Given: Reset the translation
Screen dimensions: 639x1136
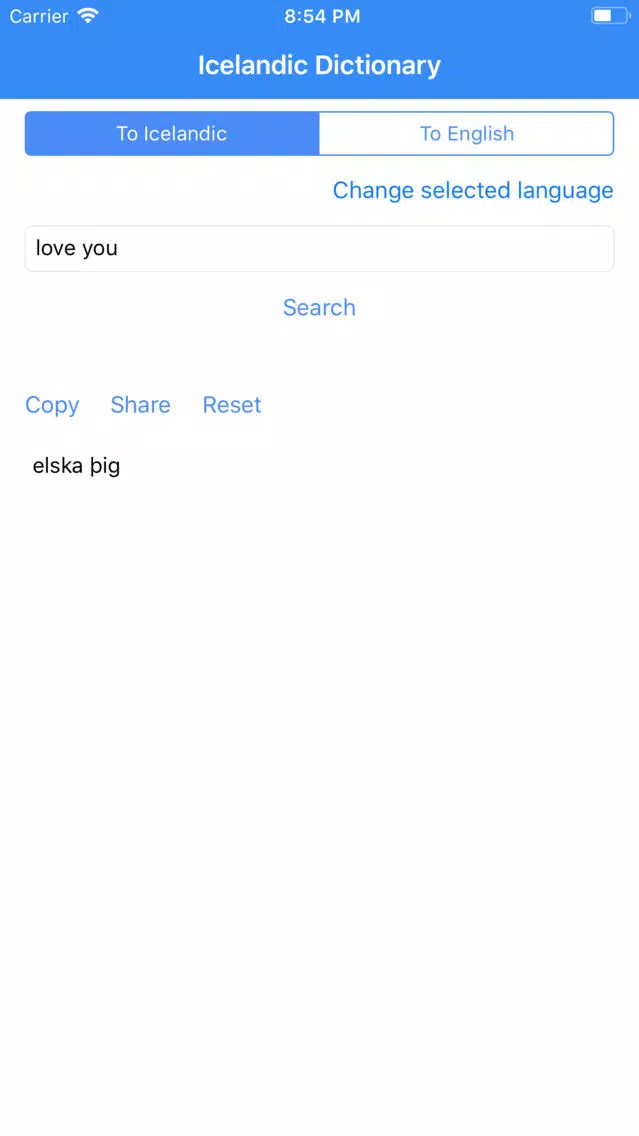Looking at the screenshot, I should click(x=232, y=405).
